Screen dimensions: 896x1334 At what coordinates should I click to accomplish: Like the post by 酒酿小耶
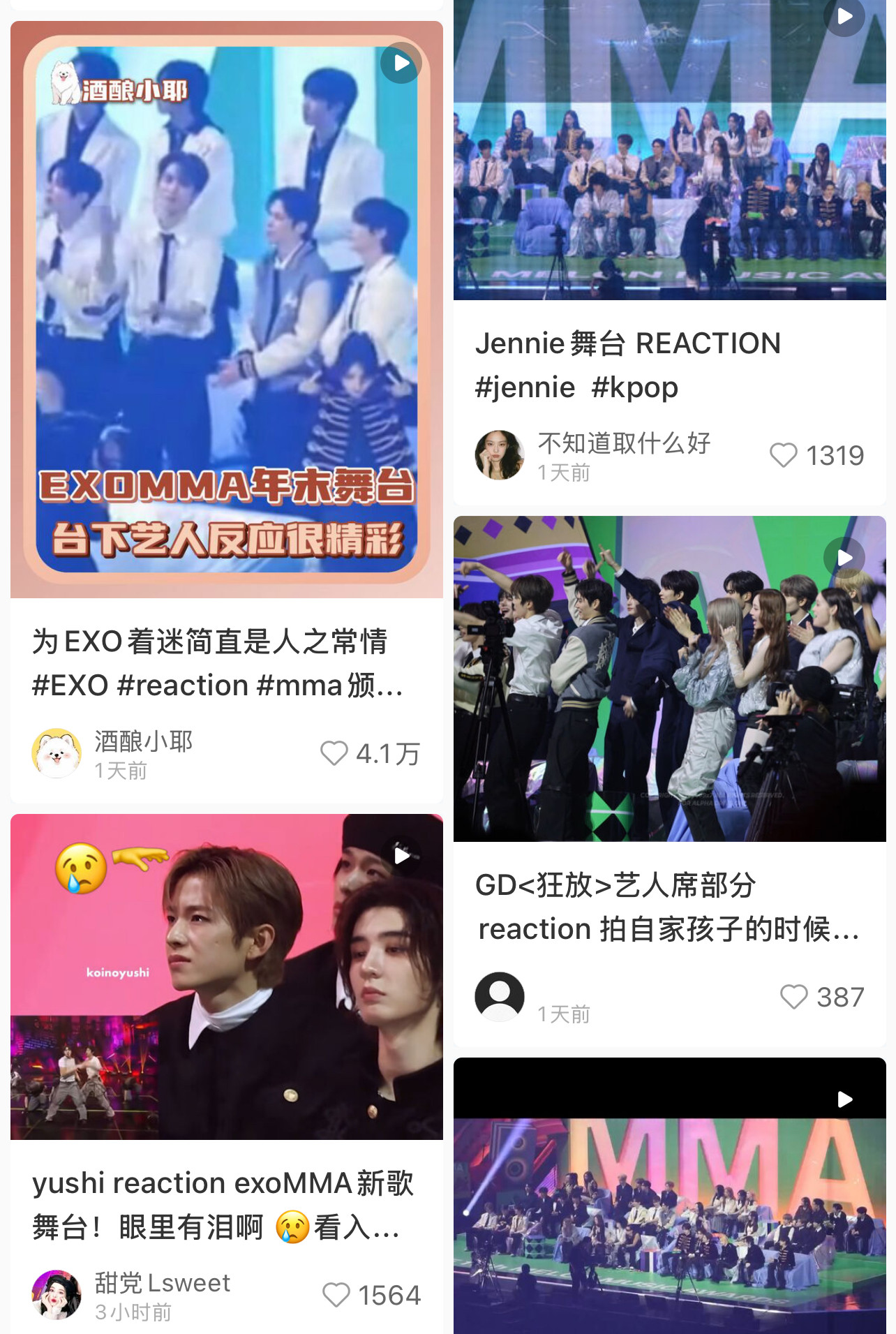[334, 753]
